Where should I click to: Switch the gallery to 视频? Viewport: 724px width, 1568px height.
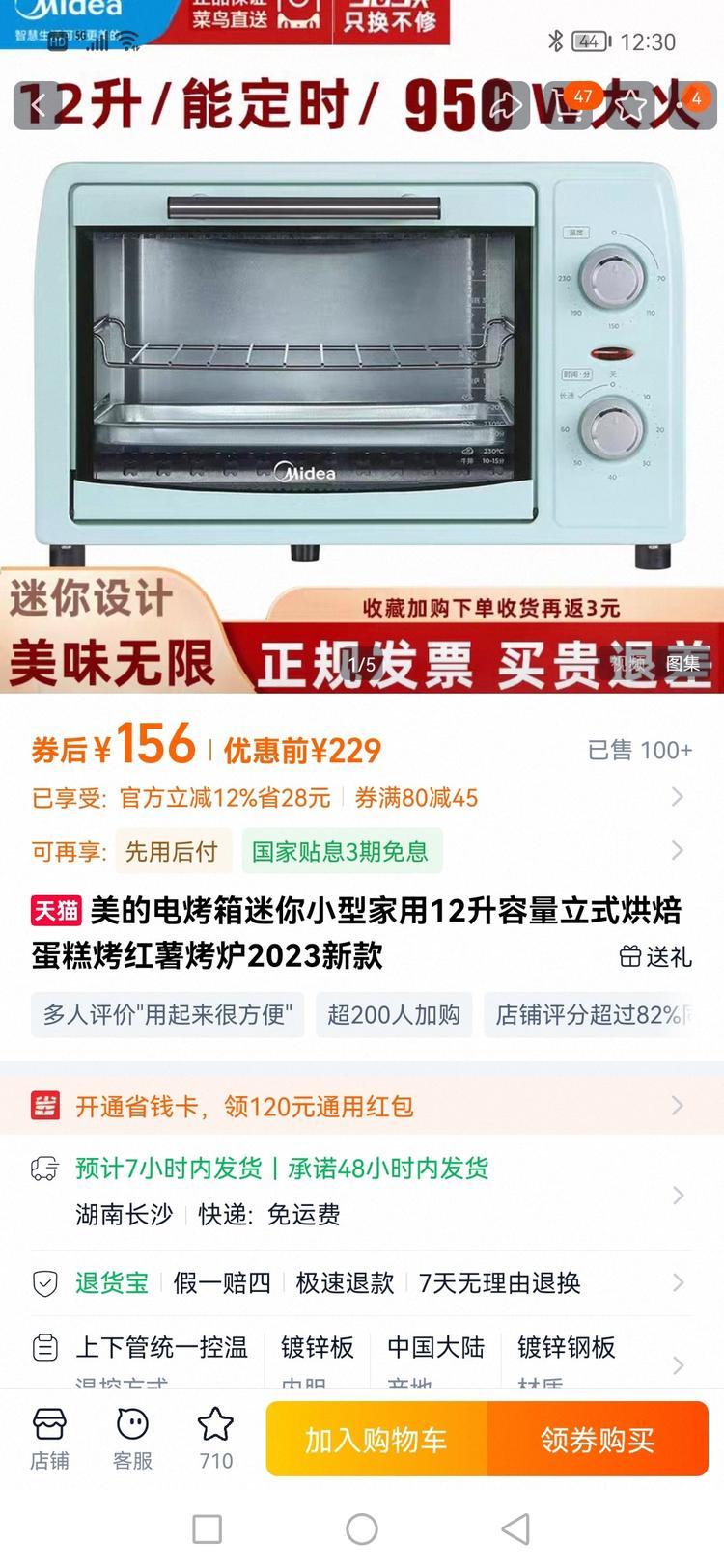[627, 664]
